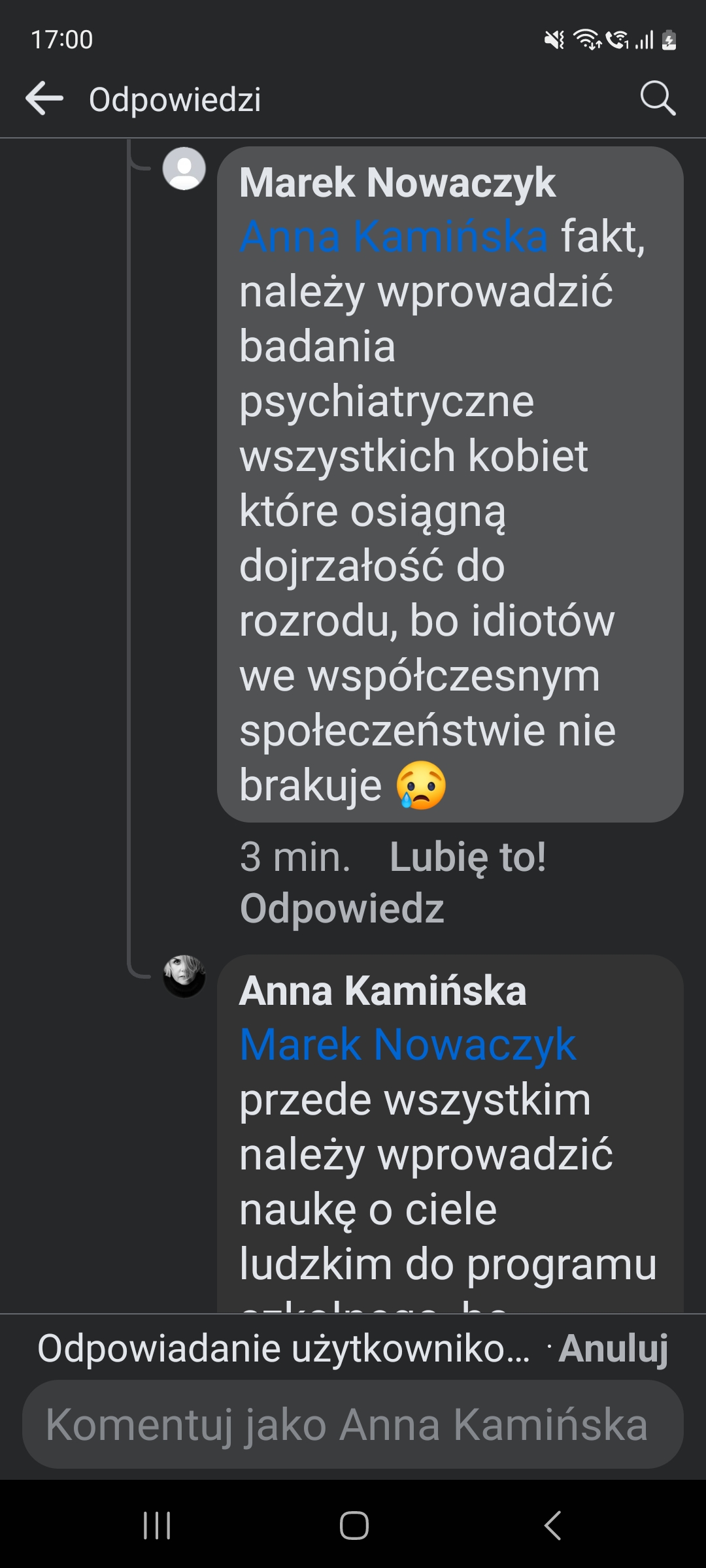Screen dimensions: 706x1568
Task: Tap the system home button
Action: point(354,1526)
